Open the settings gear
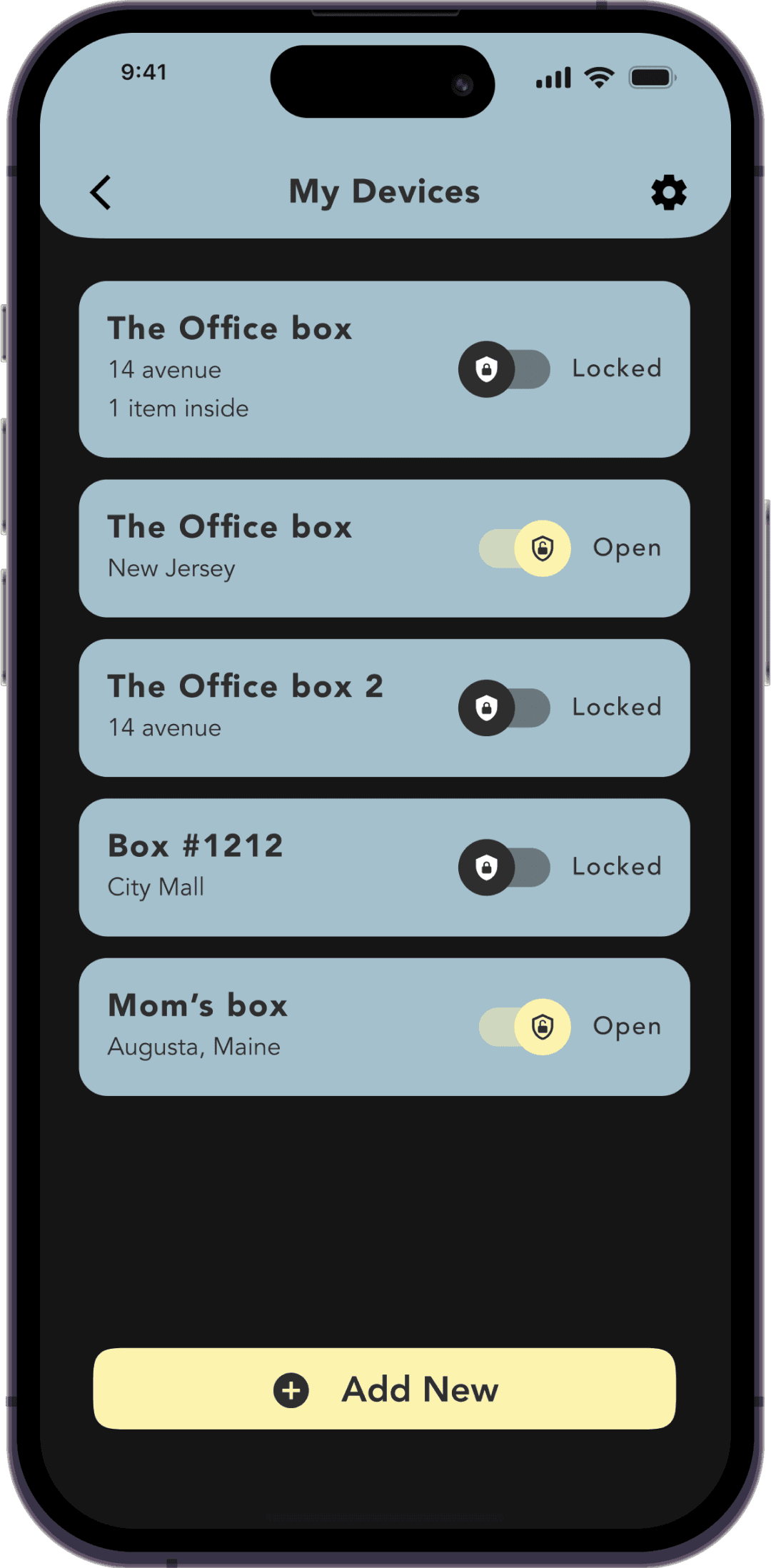Screen dimensions: 771x1568 pos(668,193)
